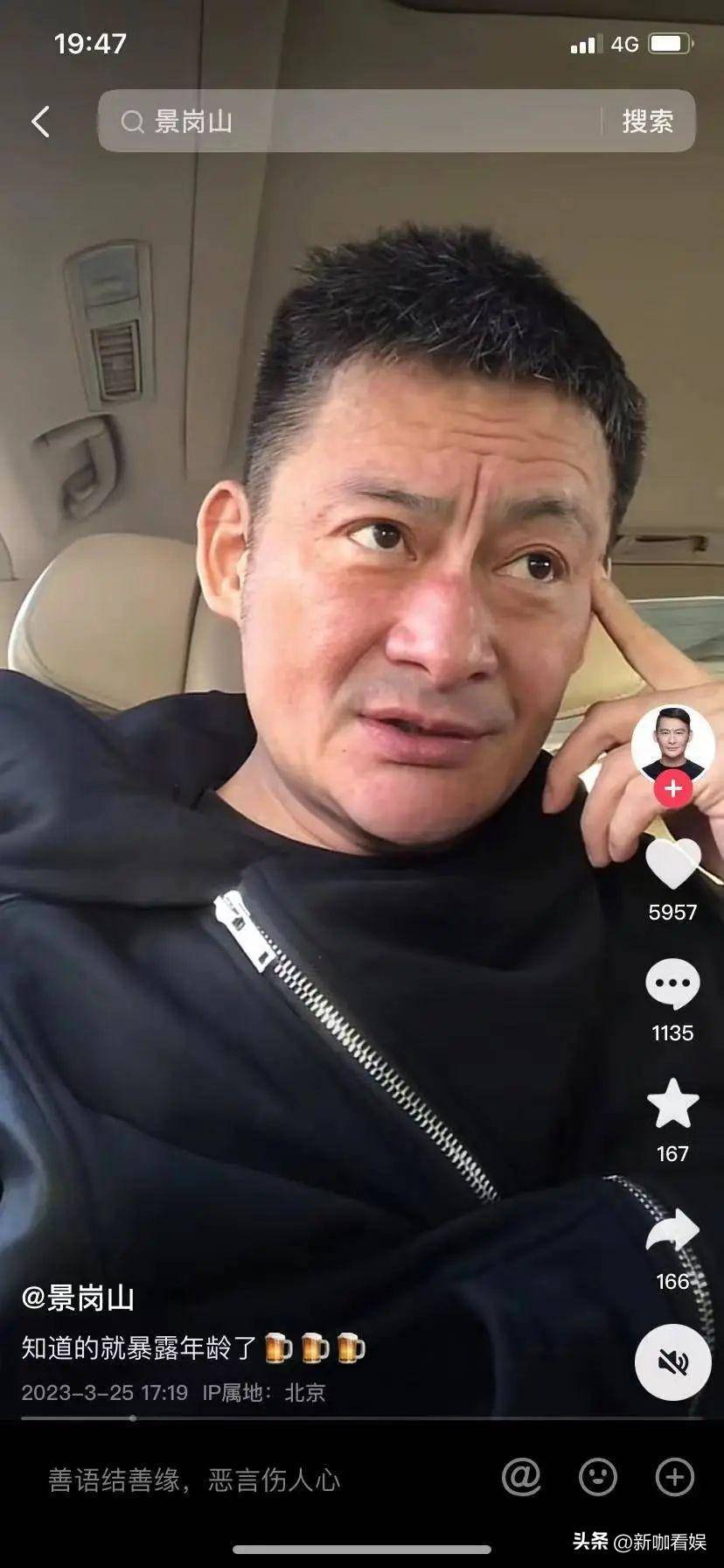Tap the 搜索 button
Screen dimensions: 724x1568
[x=648, y=122]
